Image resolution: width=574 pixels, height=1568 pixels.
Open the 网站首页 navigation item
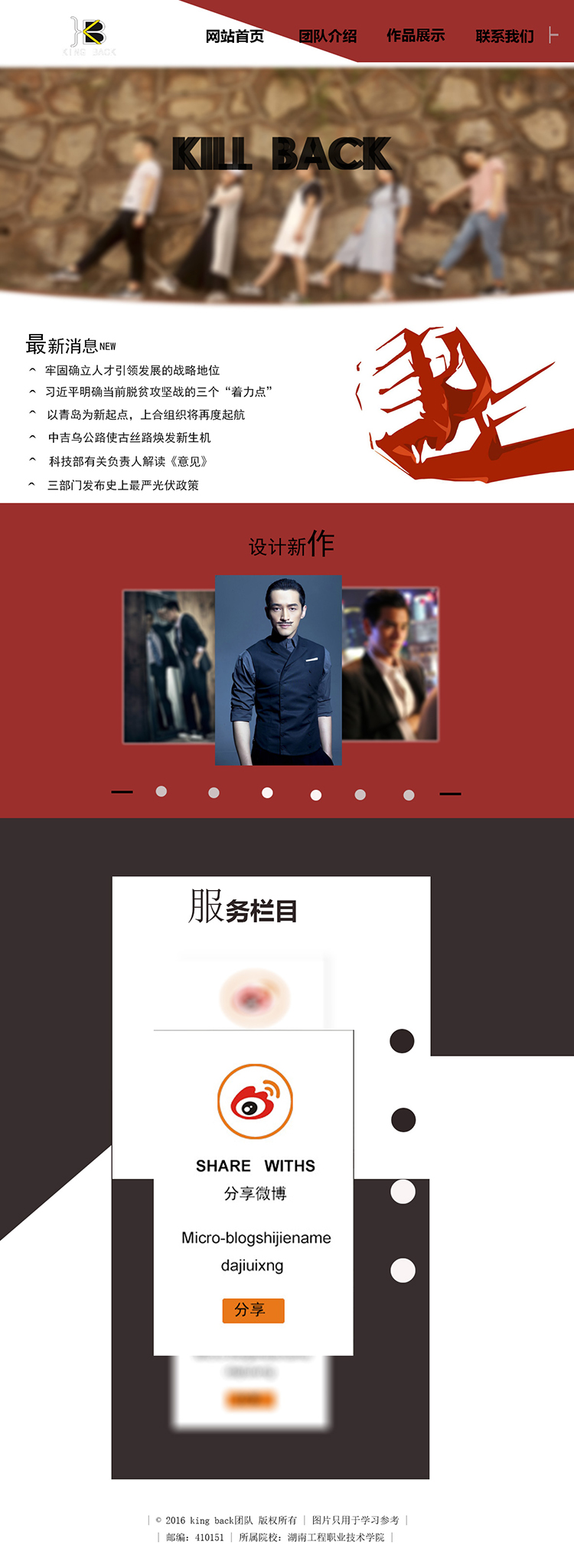[234, 36]
